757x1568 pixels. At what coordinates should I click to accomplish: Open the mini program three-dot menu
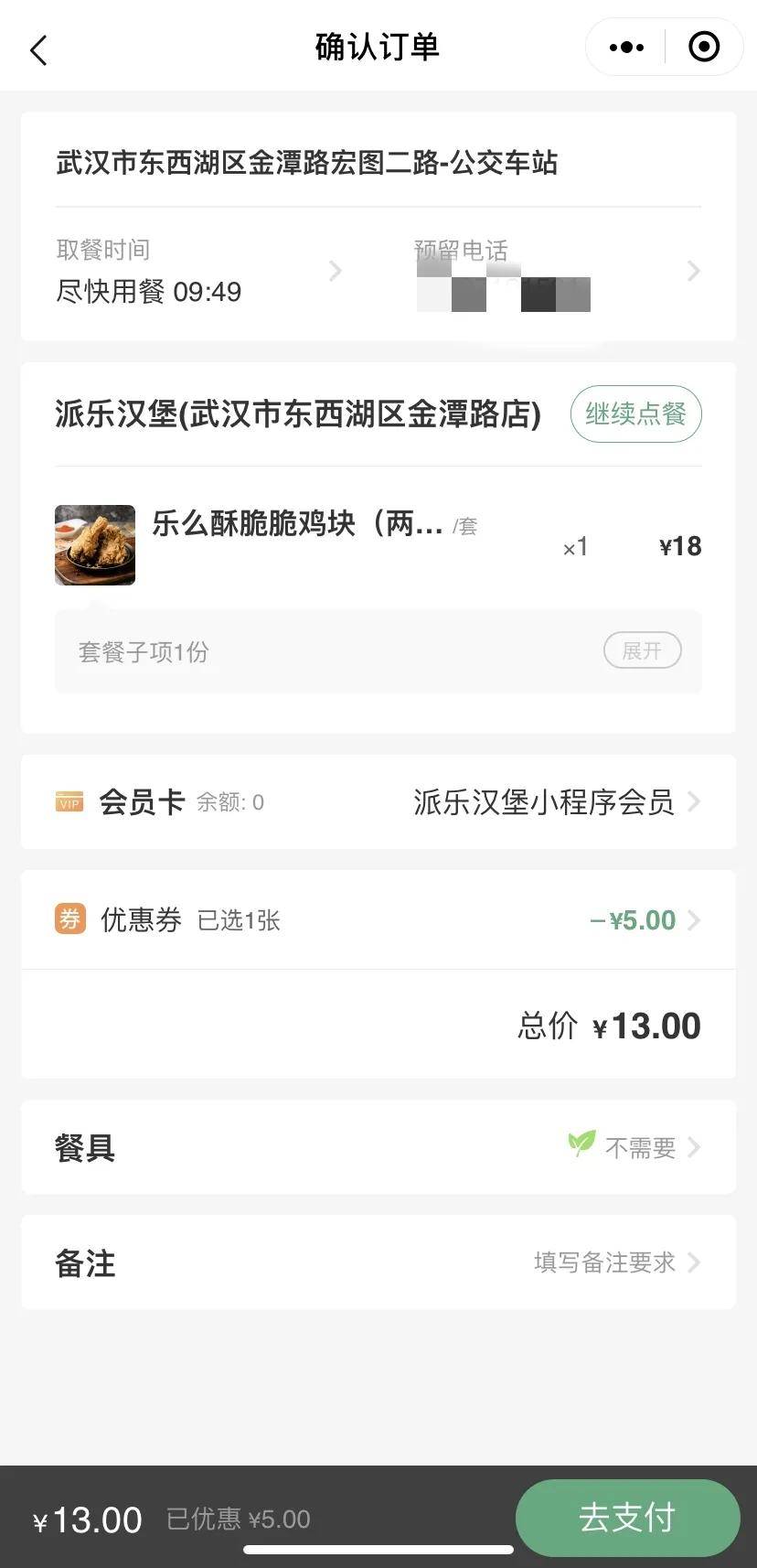tap(626, 47)
